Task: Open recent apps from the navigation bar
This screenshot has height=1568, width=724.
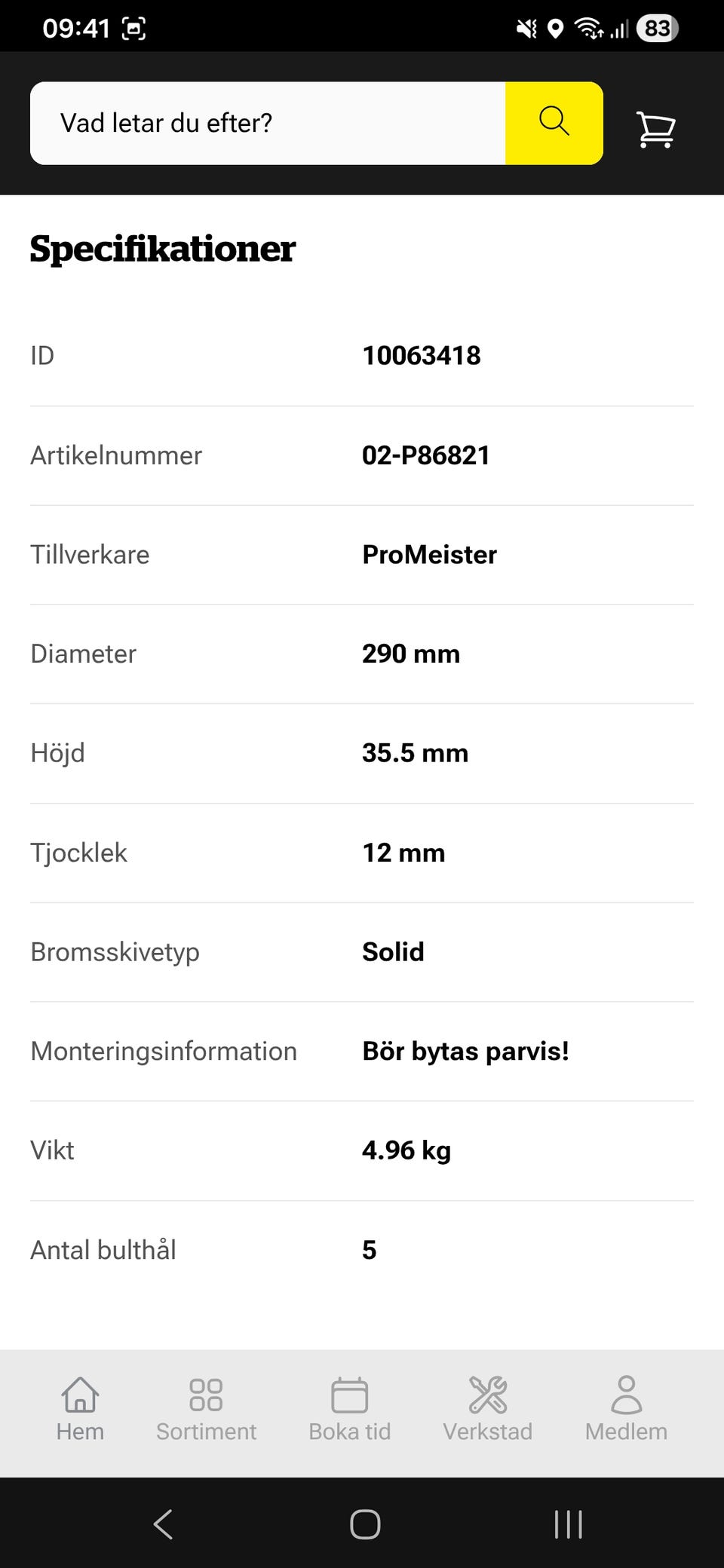Action: click(x=568, y=1524)
